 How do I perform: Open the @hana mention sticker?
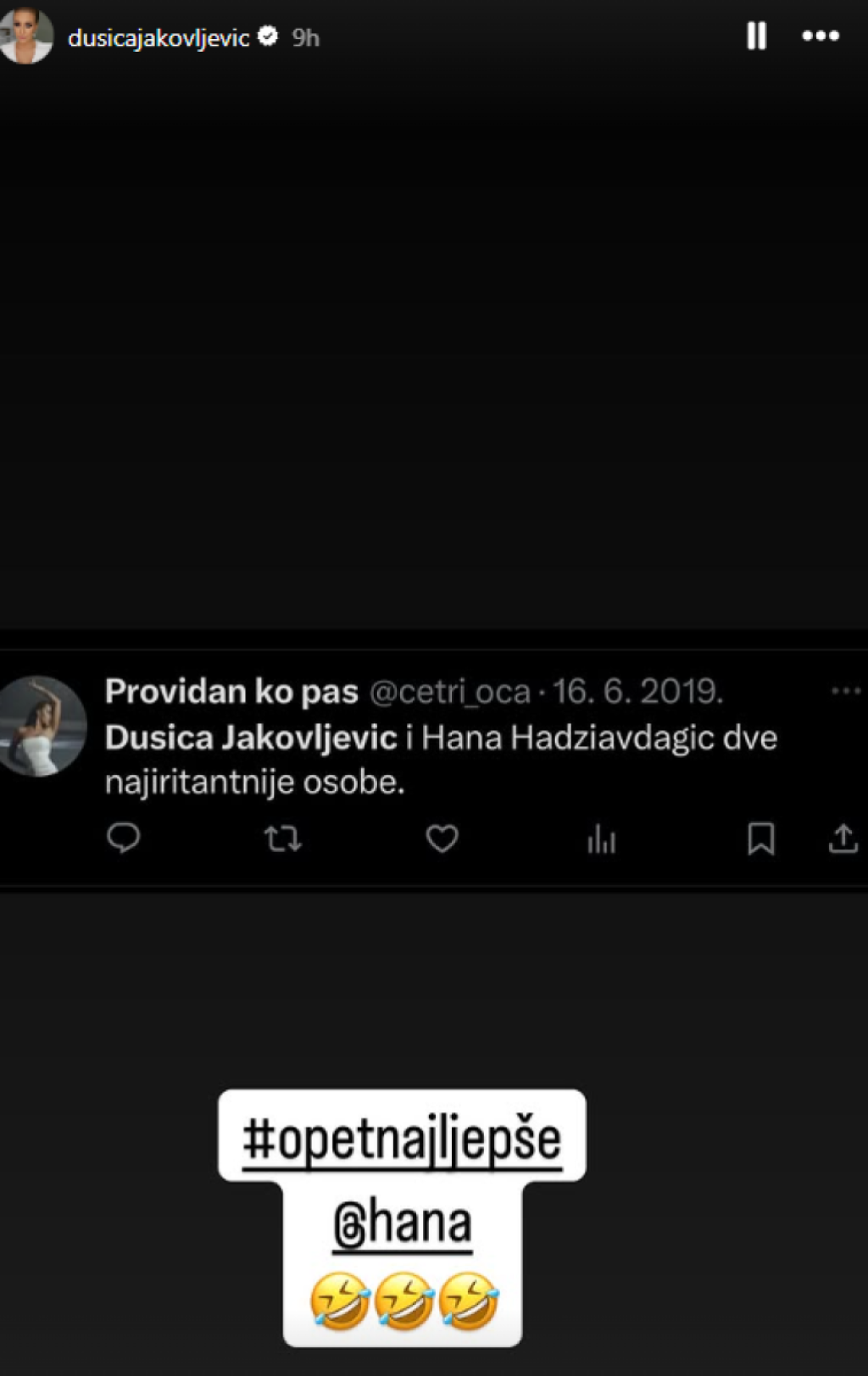coord(403,1223)
